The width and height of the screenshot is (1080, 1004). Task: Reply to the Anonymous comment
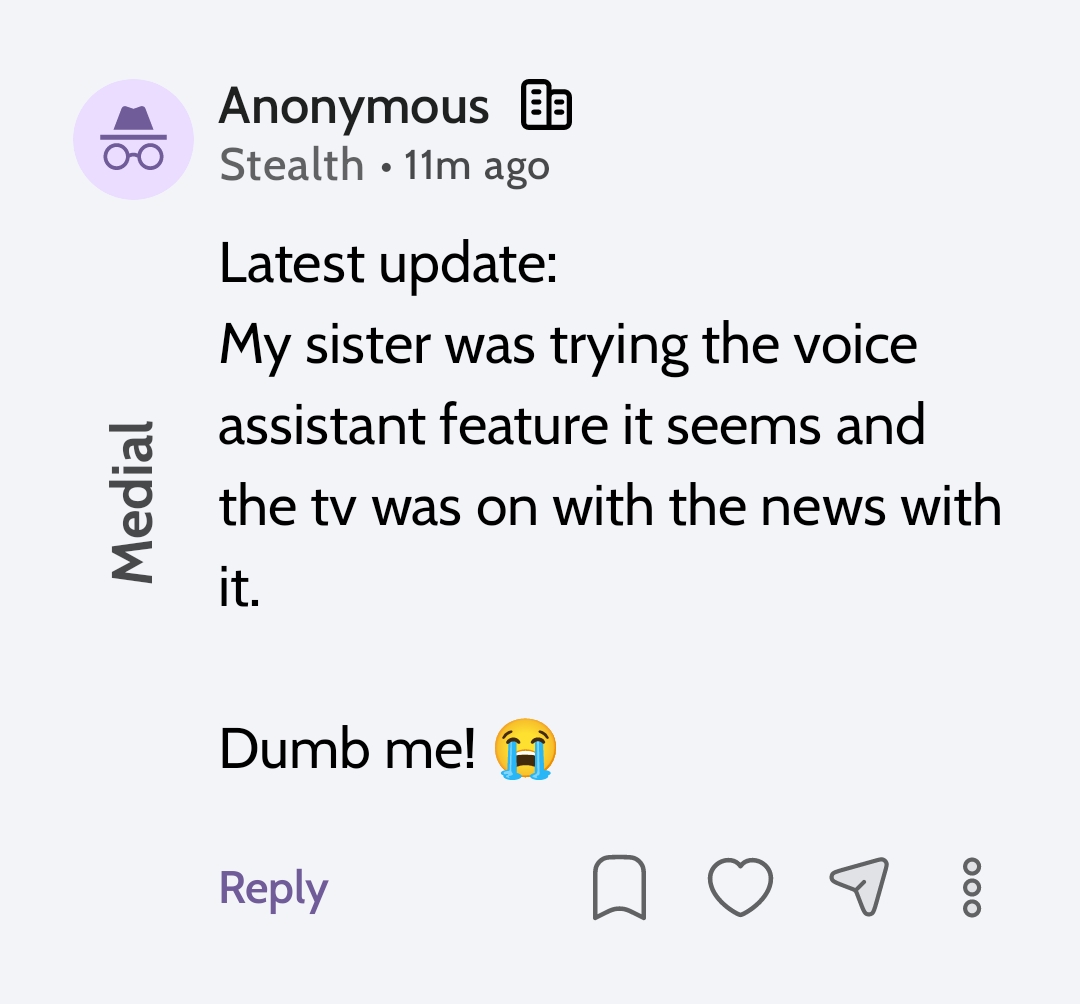(273, 888)
